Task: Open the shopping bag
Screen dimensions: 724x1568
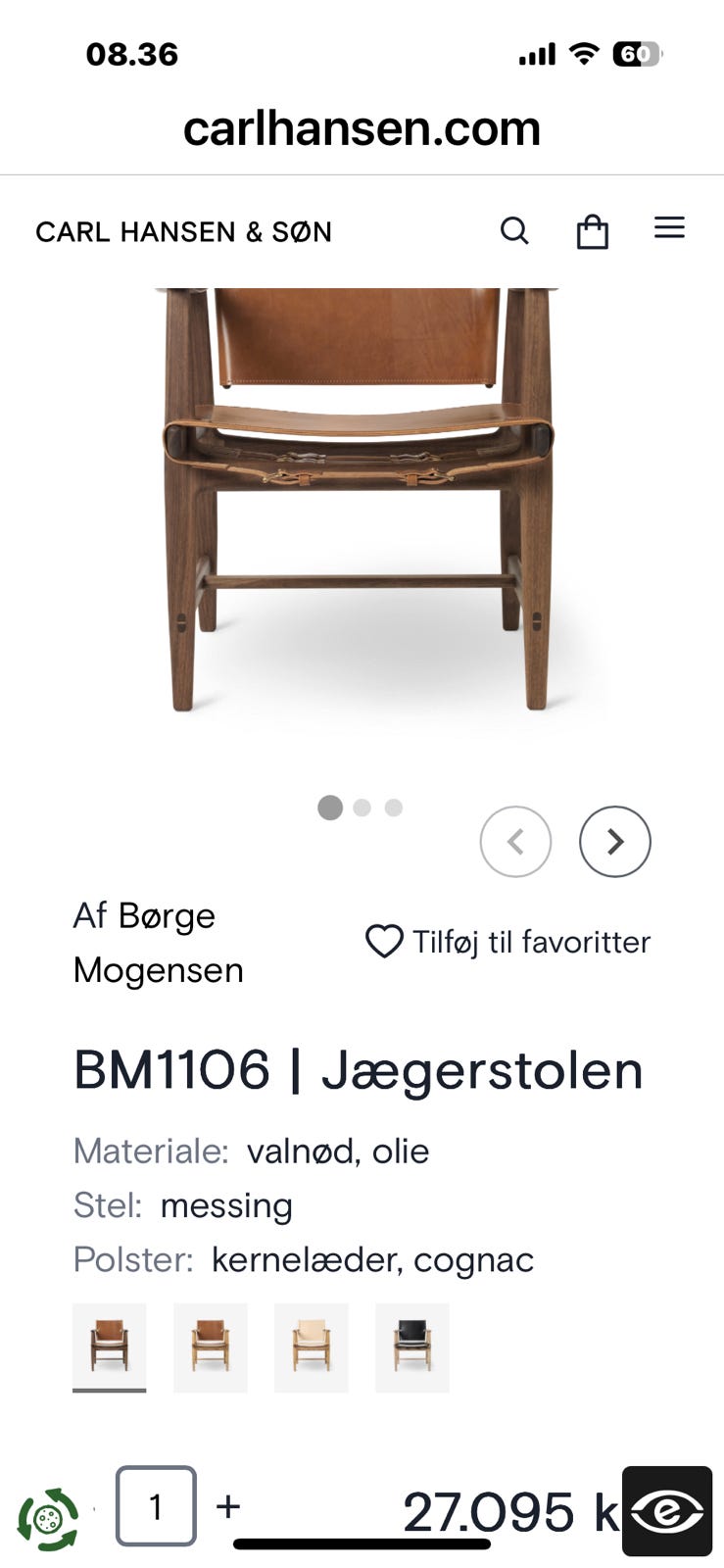Action: 592,231
